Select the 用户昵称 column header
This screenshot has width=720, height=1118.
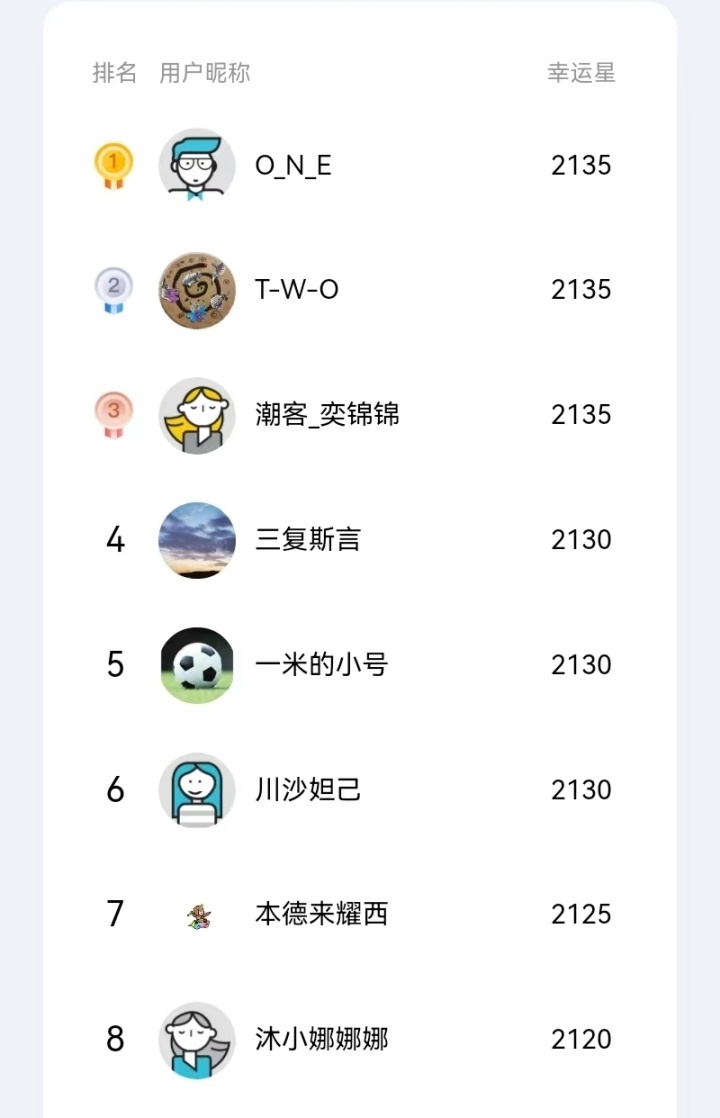[203, 72]
